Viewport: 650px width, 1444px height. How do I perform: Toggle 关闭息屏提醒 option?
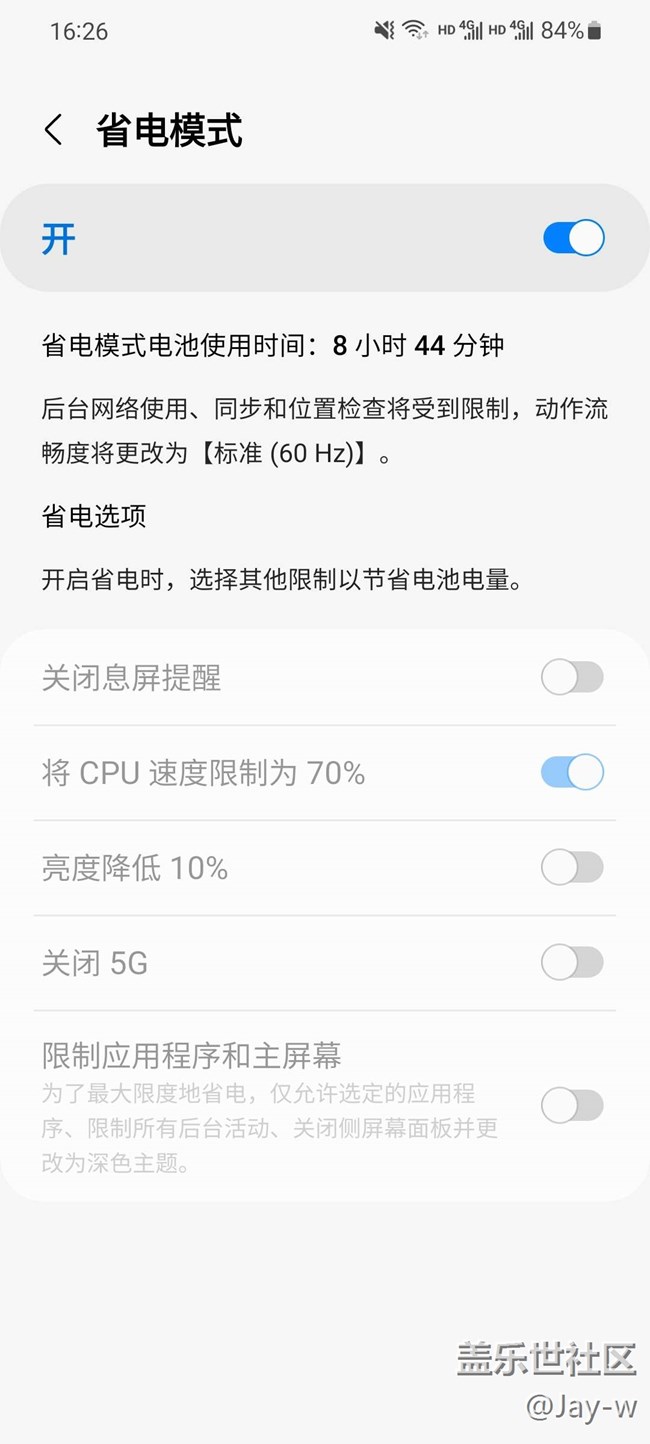572,678
